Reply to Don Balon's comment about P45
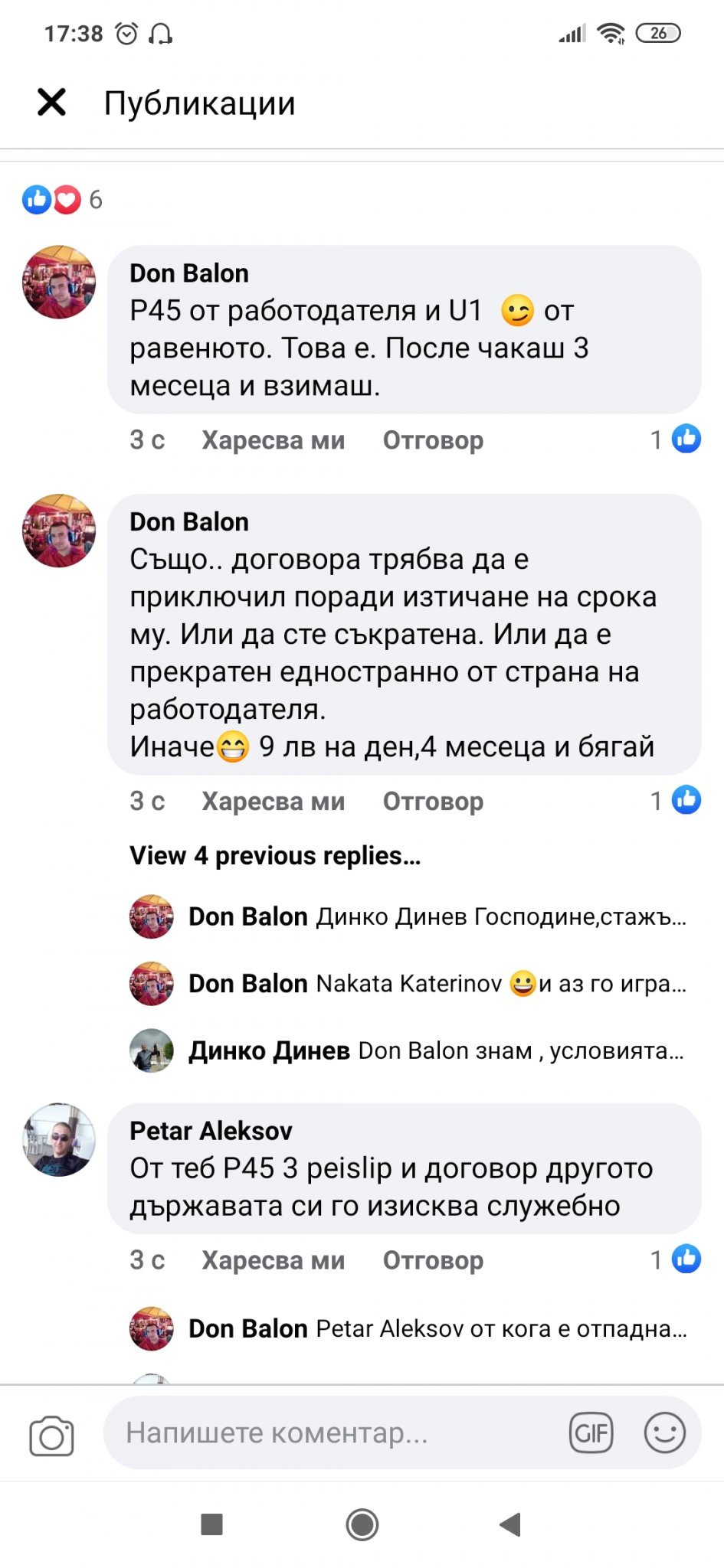Viewport: 724px width, 1568px height. [x=433, y=440]
